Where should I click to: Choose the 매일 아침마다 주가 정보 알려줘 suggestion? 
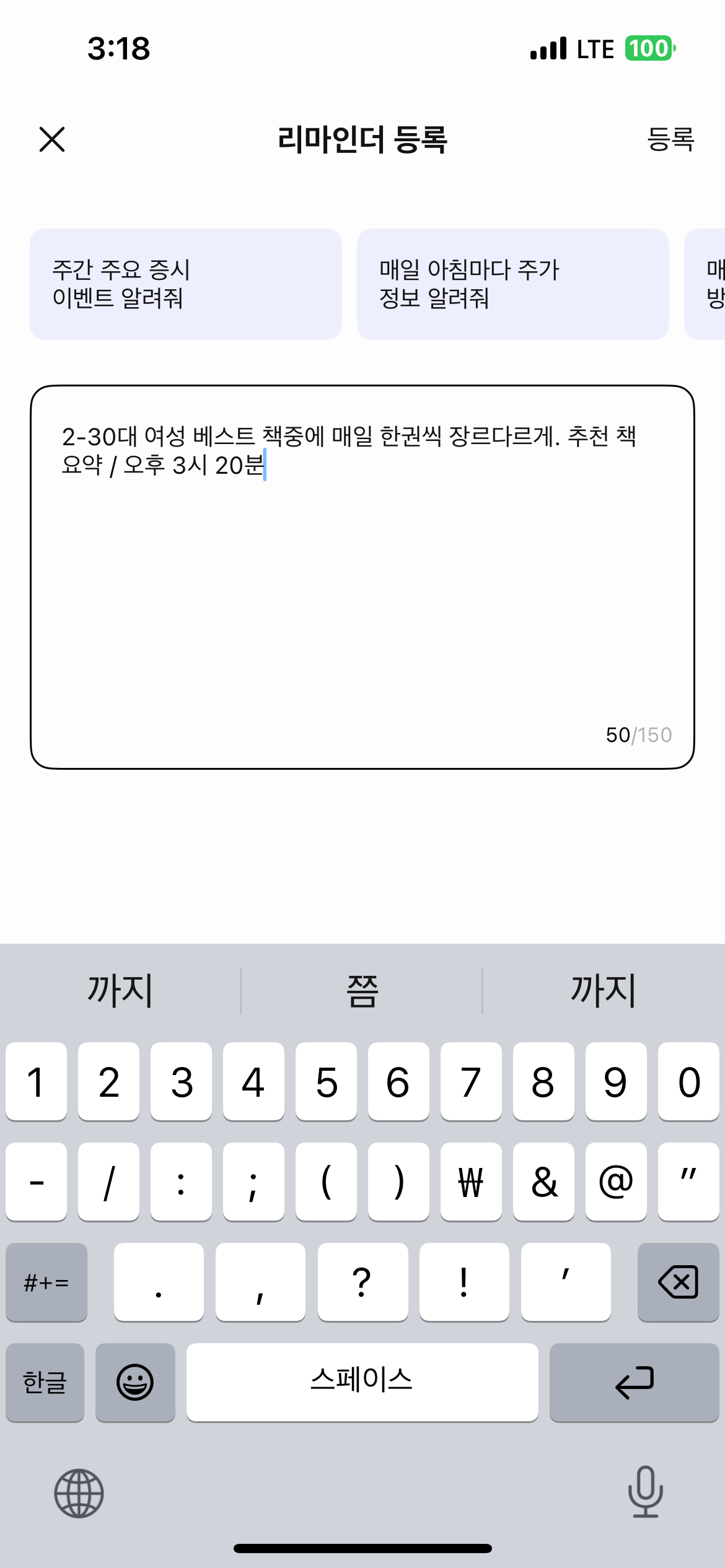tap(512, 284)
